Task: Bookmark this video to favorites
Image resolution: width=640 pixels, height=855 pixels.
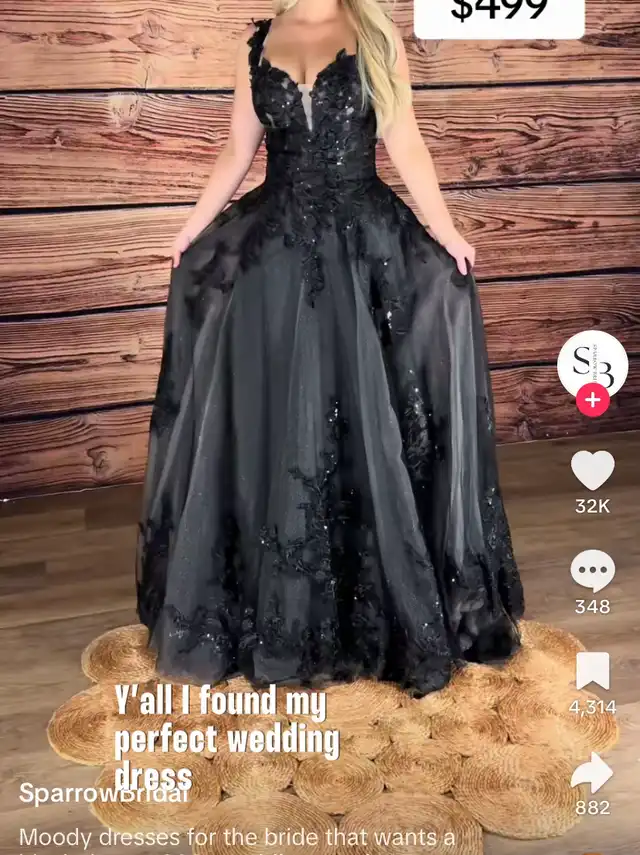Action: pos(592,672)
